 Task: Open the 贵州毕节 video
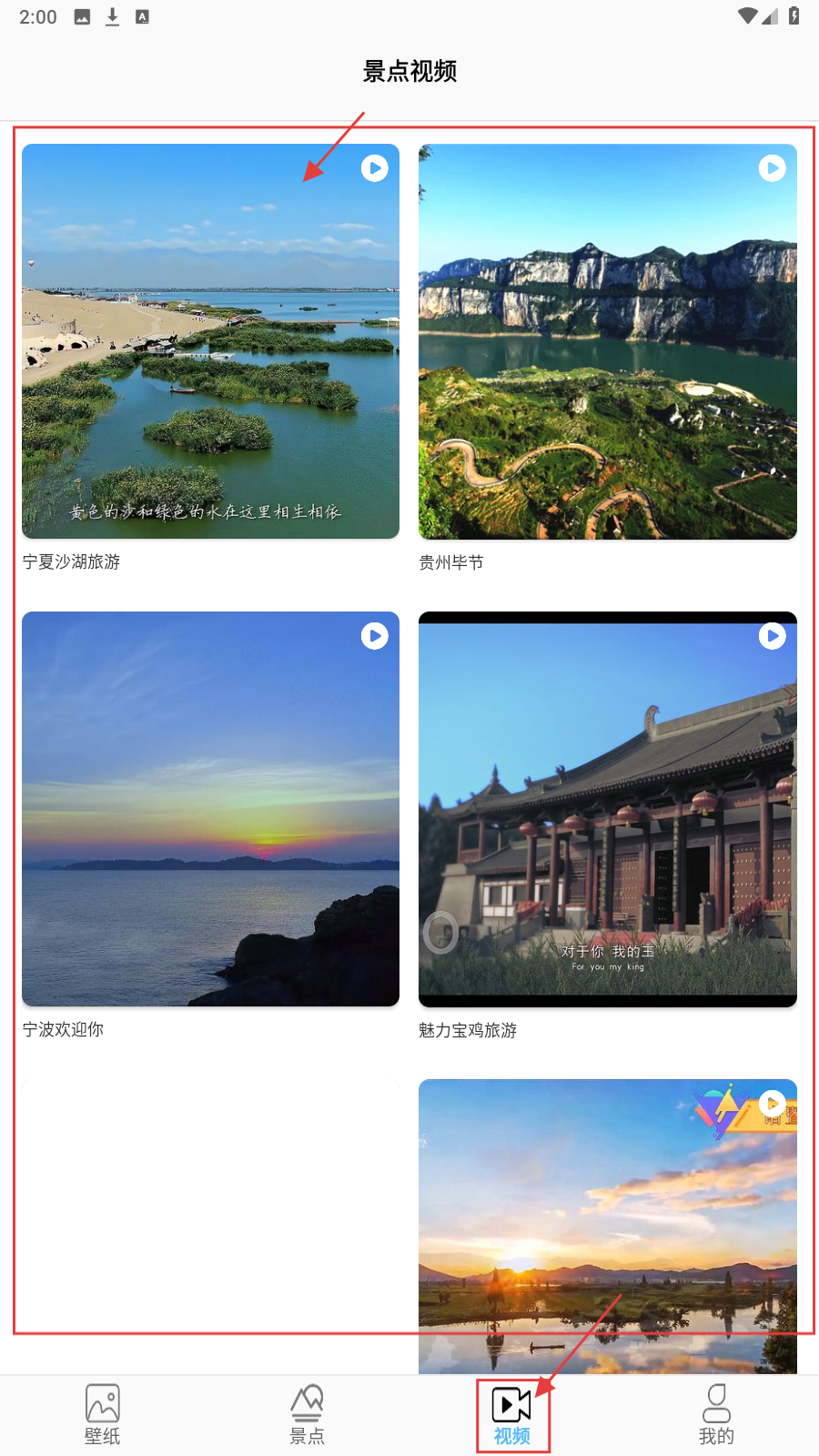607,341
